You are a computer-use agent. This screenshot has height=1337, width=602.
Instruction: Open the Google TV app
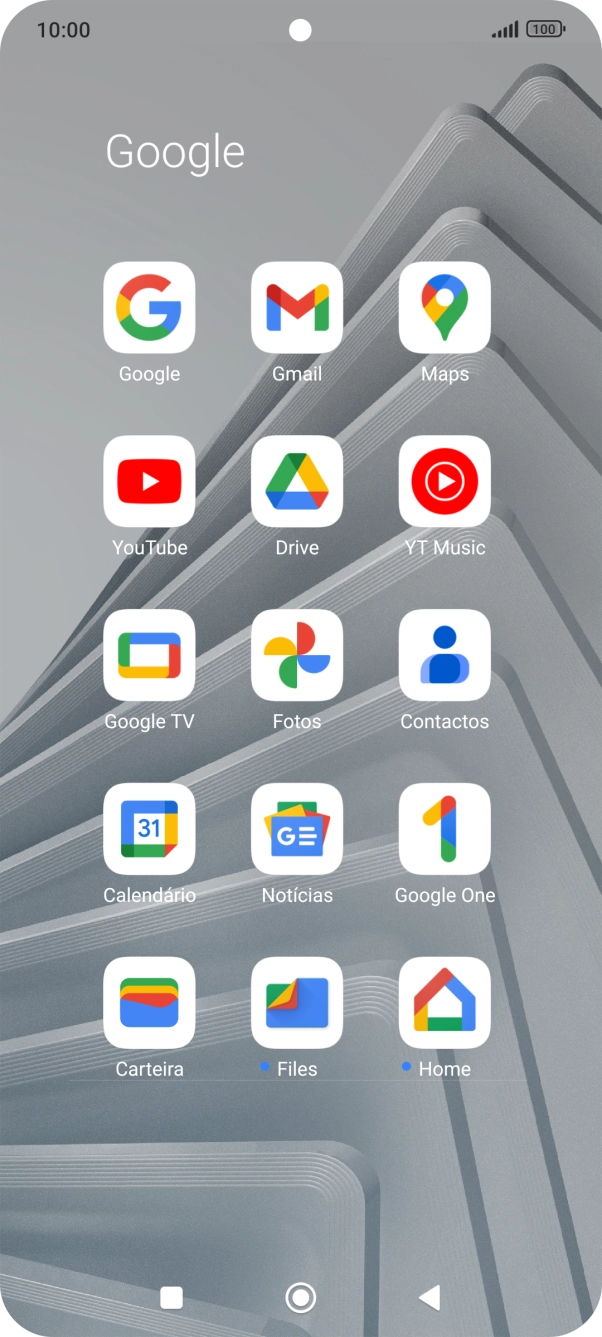(x=149, y=656)
